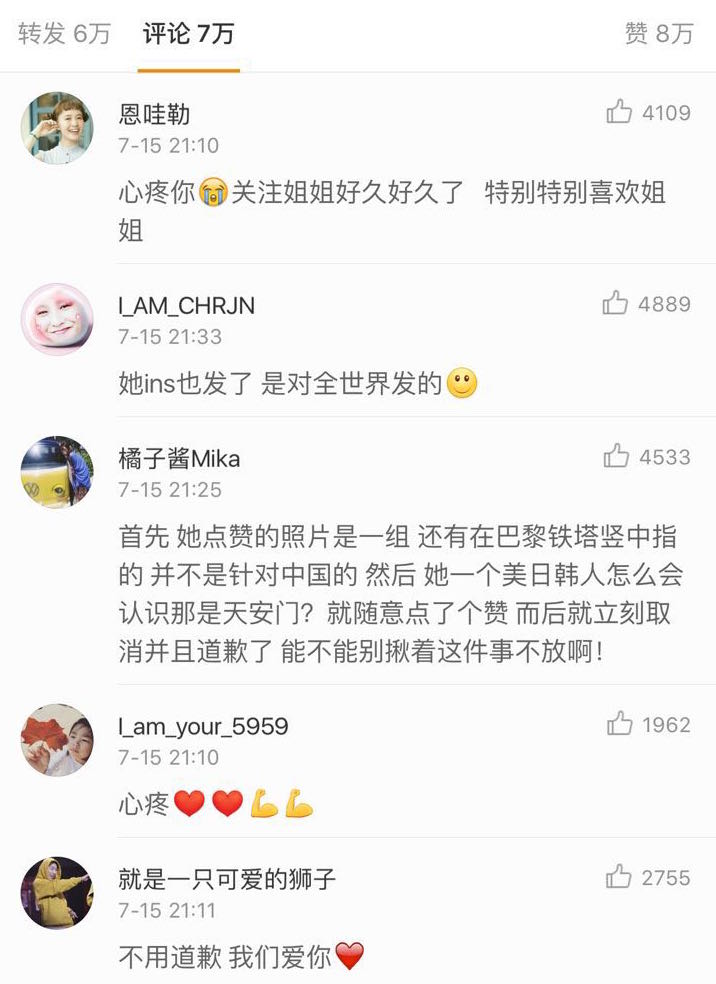Image resolution: width=716 pixels, height=984 pixels.
Task: Like 橘子酱Mika's comment
Action: coord(617,457)
